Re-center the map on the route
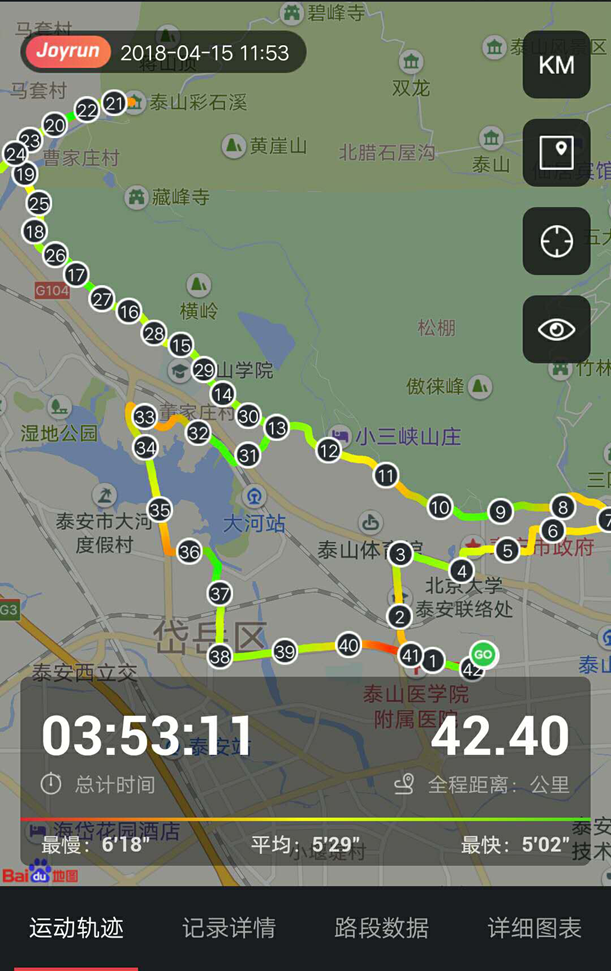Screen dimensions: 611x971 [556, 241]
